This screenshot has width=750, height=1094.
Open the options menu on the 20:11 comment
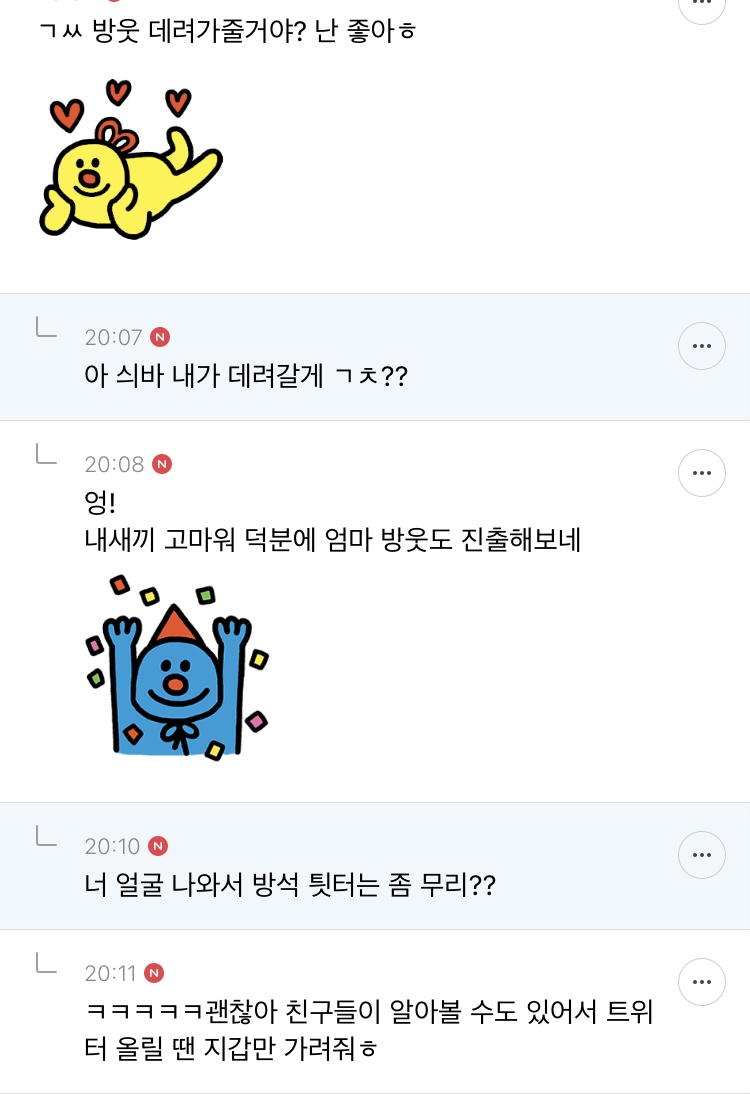[701, 982]
